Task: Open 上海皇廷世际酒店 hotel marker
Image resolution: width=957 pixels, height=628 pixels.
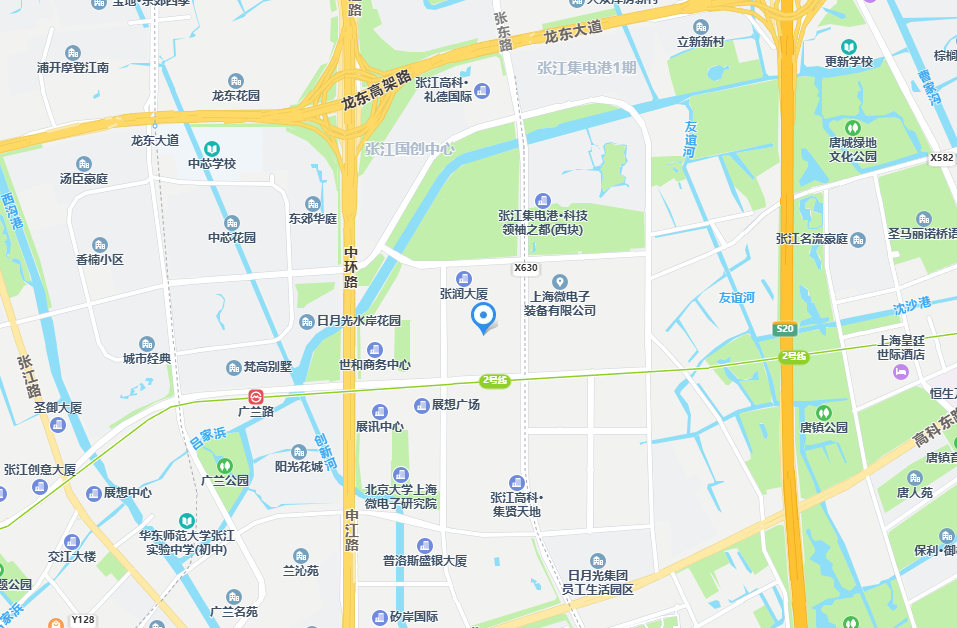Action: [900, 371]
